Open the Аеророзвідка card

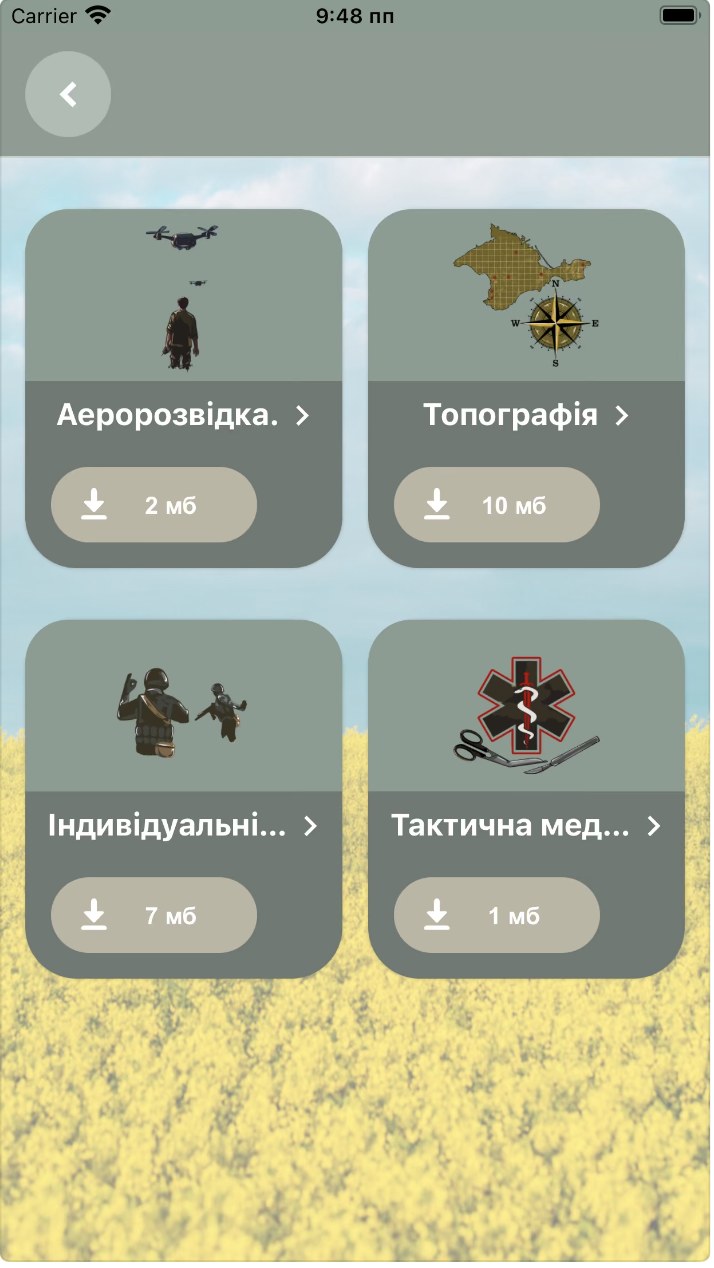[183, 415]
